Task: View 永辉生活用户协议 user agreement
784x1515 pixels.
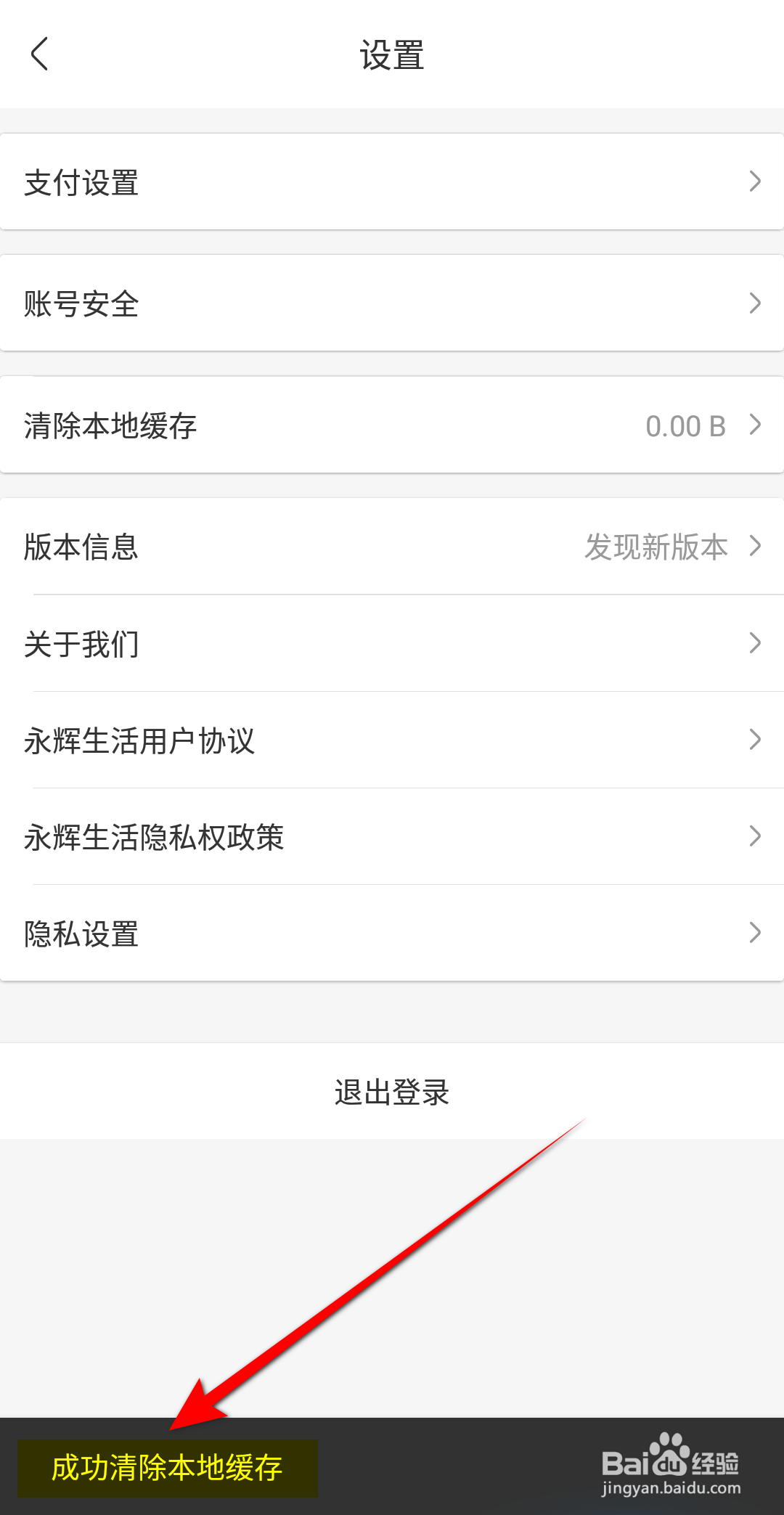Action: [x=138, y=741]
